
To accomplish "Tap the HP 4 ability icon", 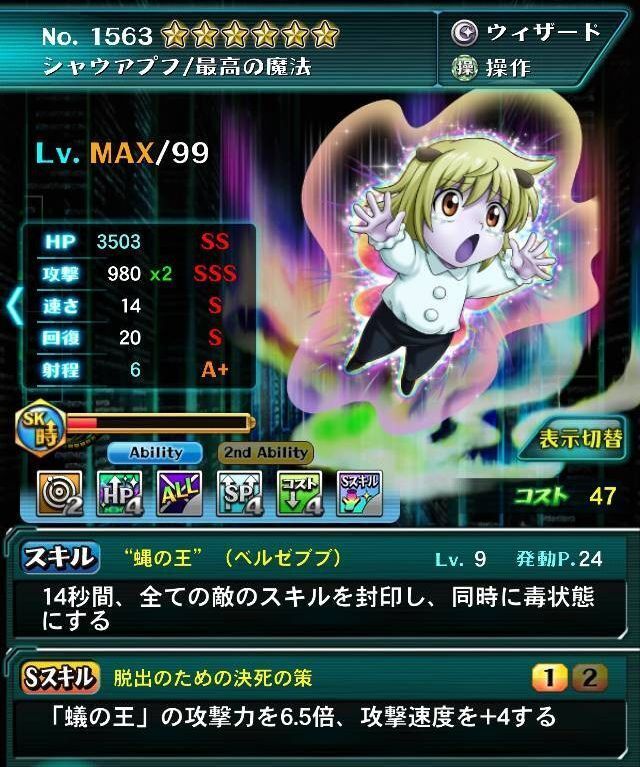I will coord(119,493).
